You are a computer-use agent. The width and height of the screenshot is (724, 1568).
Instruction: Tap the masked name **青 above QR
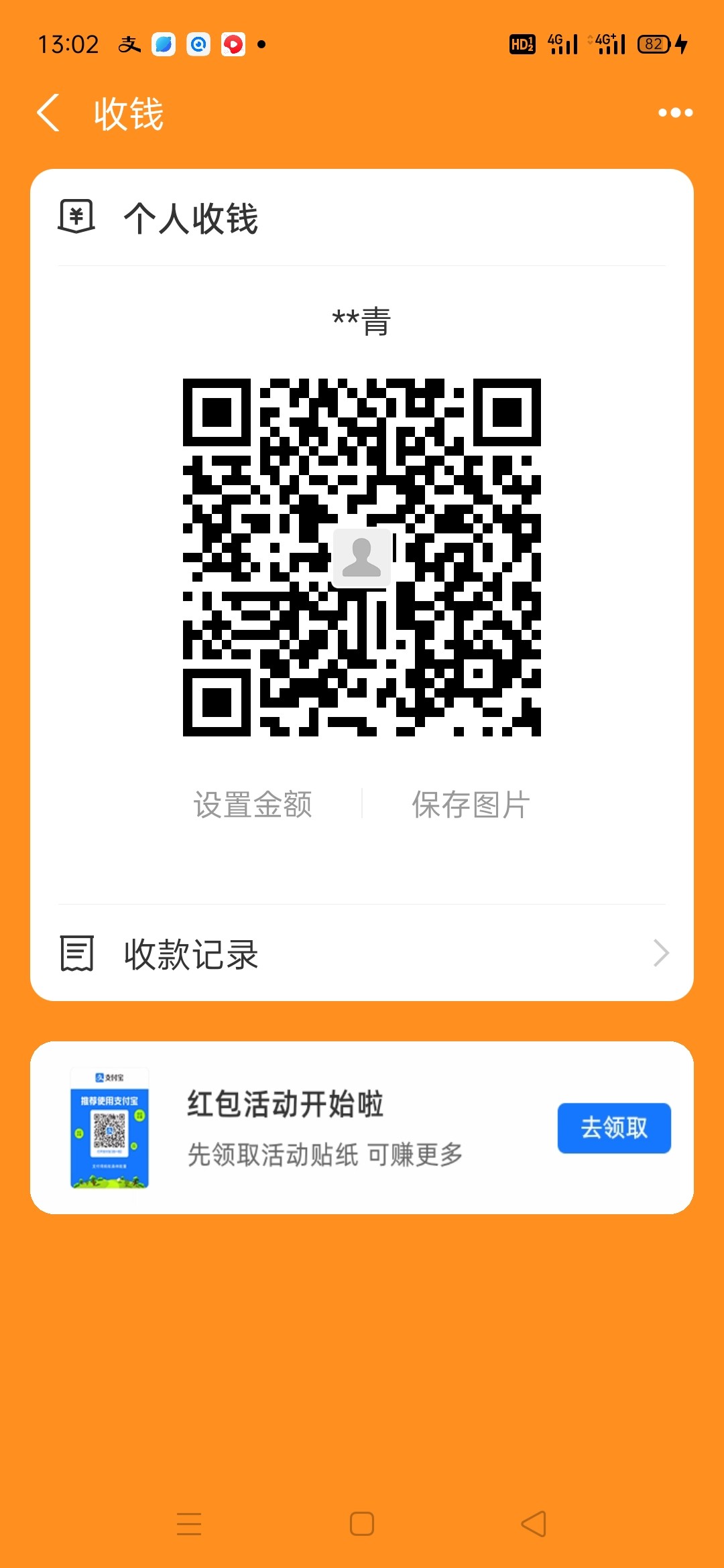pos(361,320)
